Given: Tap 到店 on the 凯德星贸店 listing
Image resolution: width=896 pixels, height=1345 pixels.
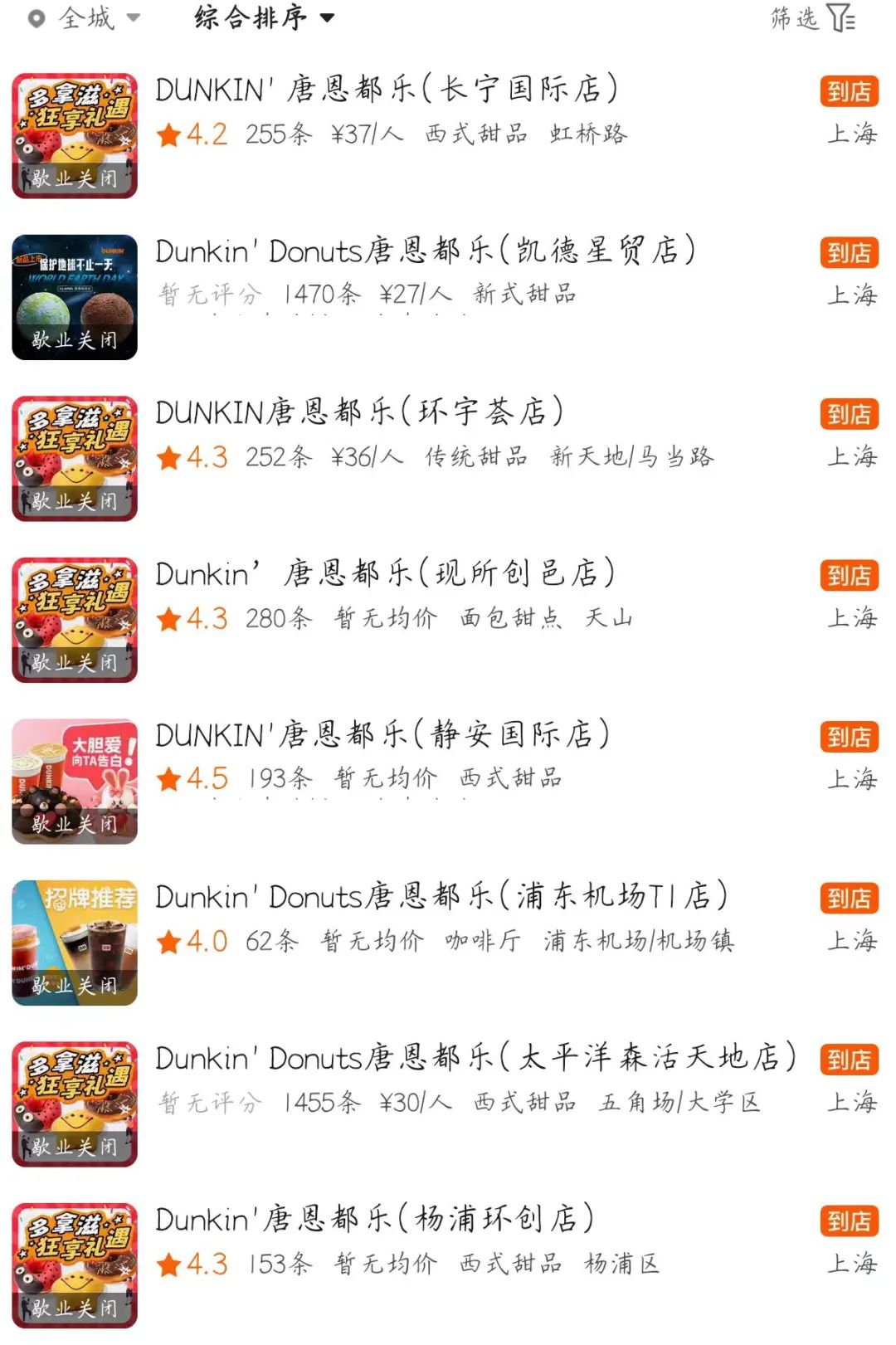Looking at the screenshot, I should pyautogui.click(x=849, y=253).
